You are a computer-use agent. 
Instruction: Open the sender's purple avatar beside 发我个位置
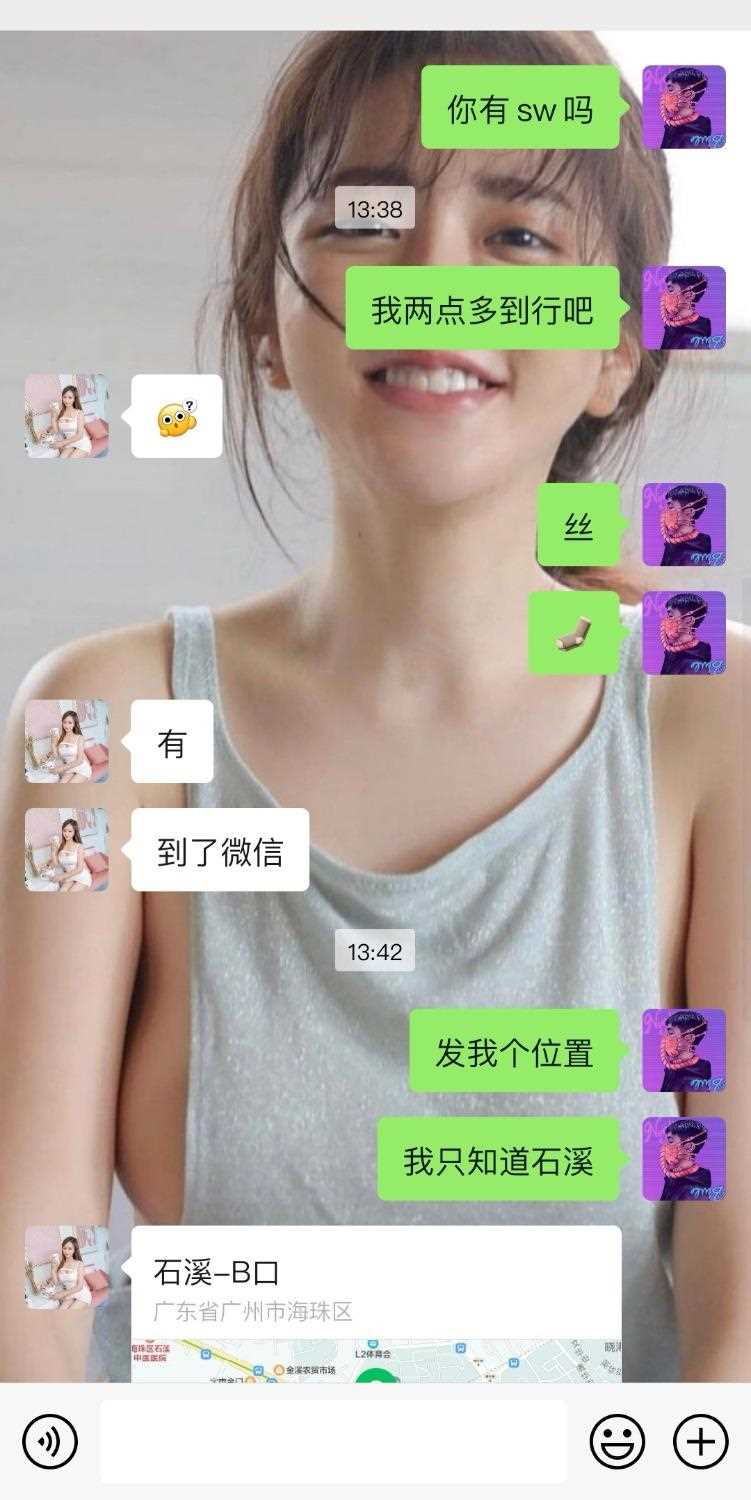pos(683,1051)
